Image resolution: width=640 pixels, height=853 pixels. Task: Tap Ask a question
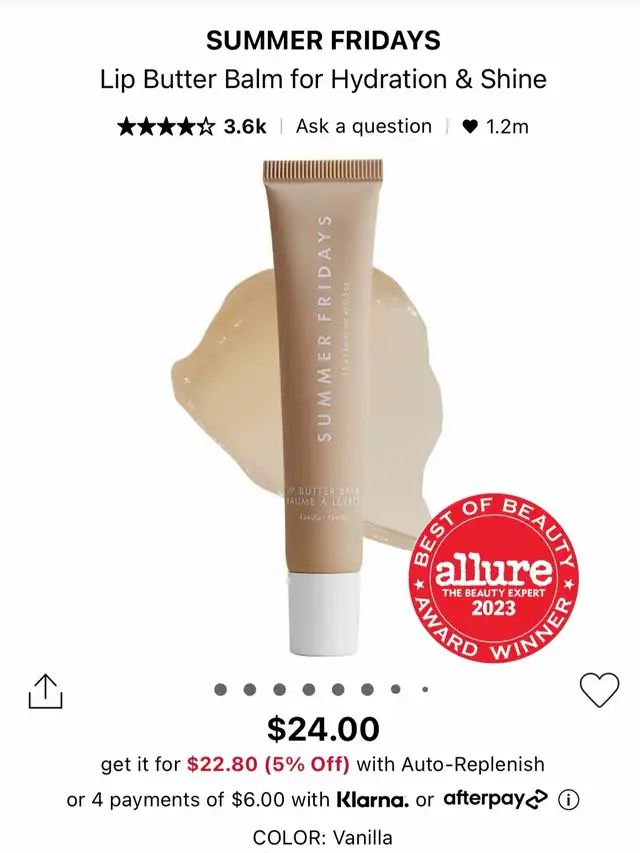364,127
